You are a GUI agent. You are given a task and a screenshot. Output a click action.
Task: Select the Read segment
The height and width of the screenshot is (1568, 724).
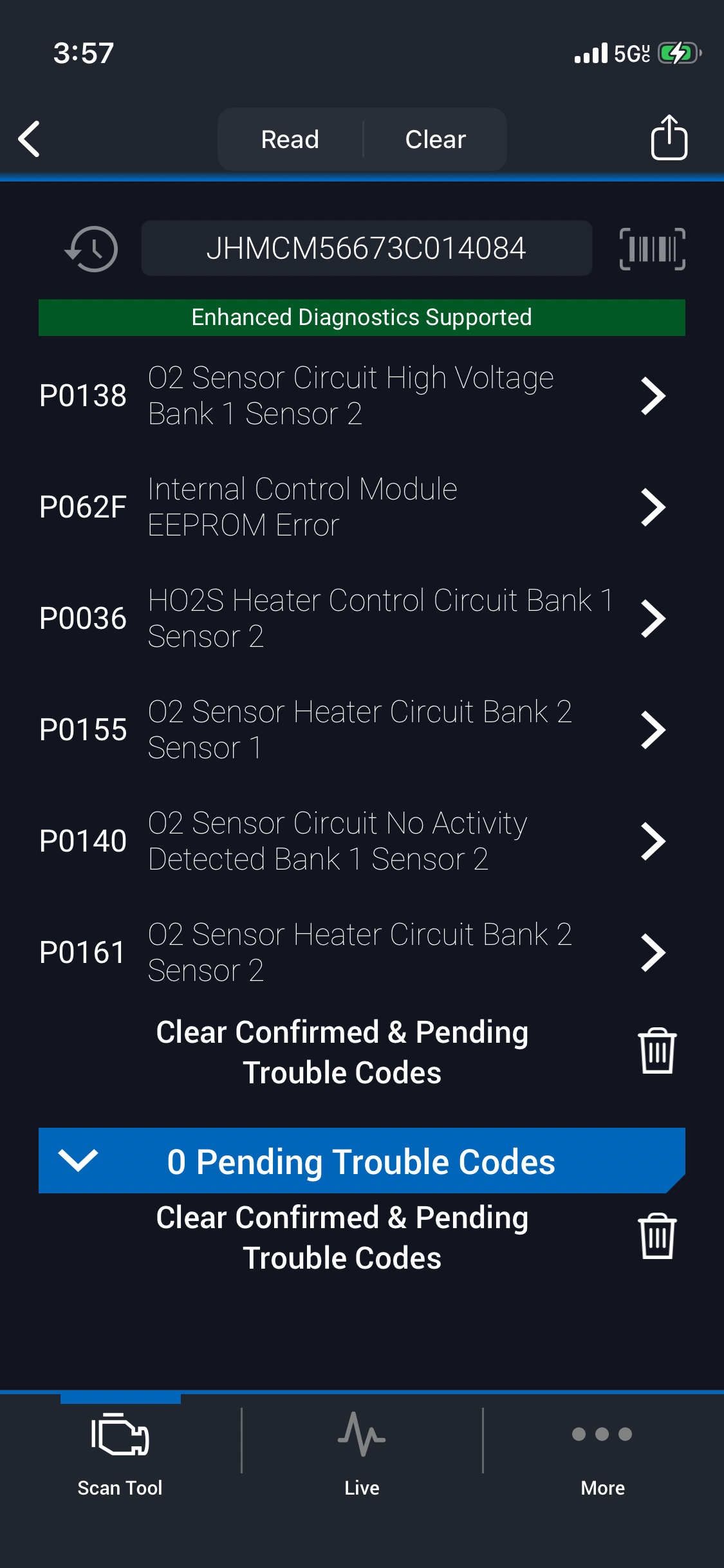click(290, 139)
